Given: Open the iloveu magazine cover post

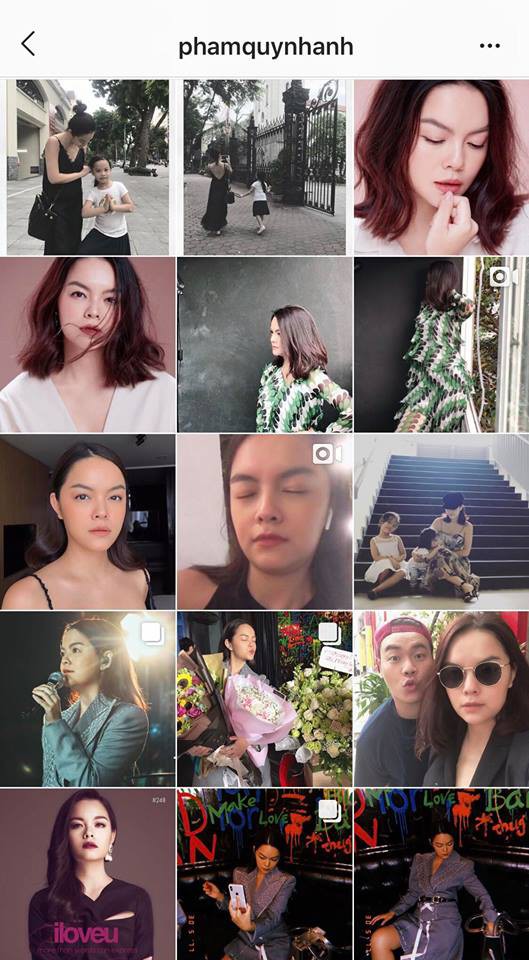Looking at the screenshot, I should (x=88, y=874).
